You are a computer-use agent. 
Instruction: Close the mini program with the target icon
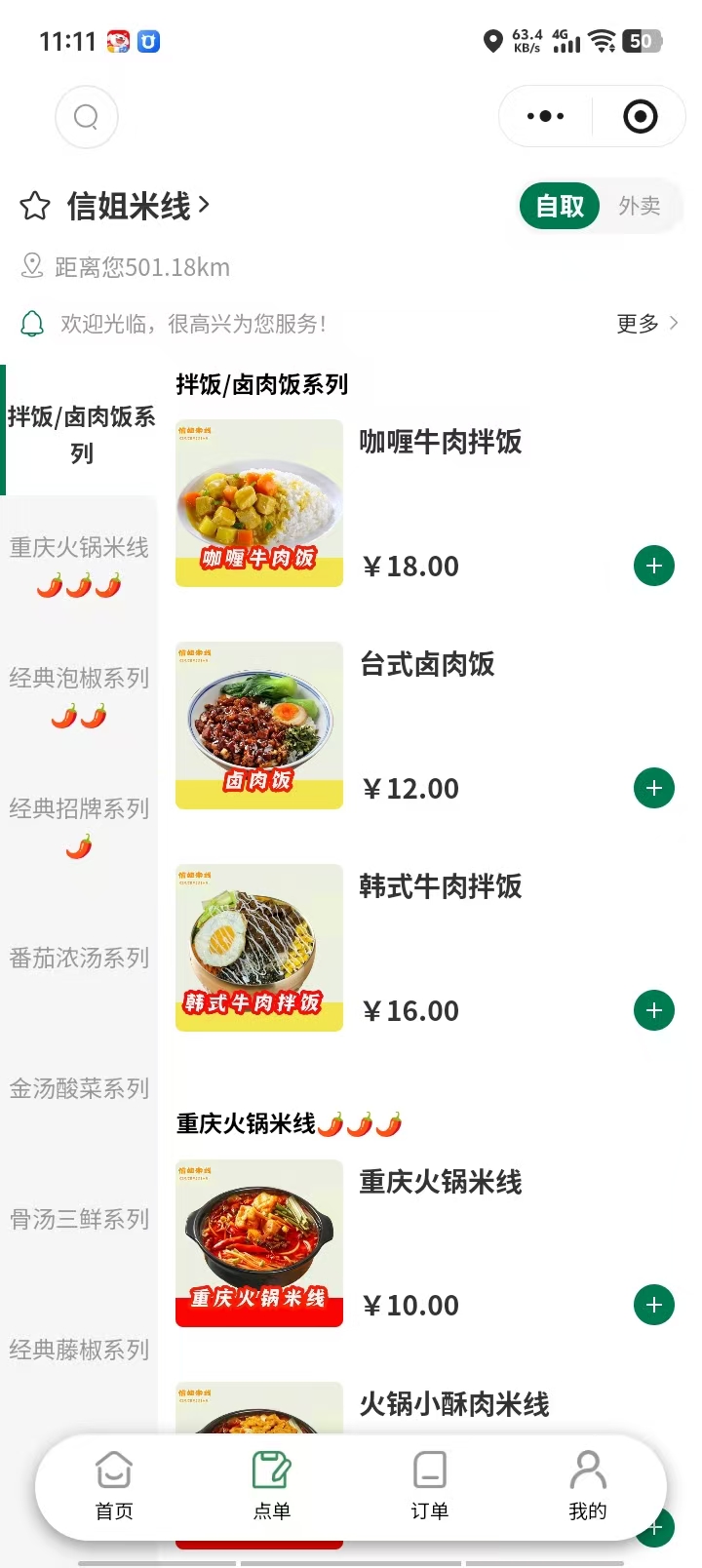click(x=640, y=117)
